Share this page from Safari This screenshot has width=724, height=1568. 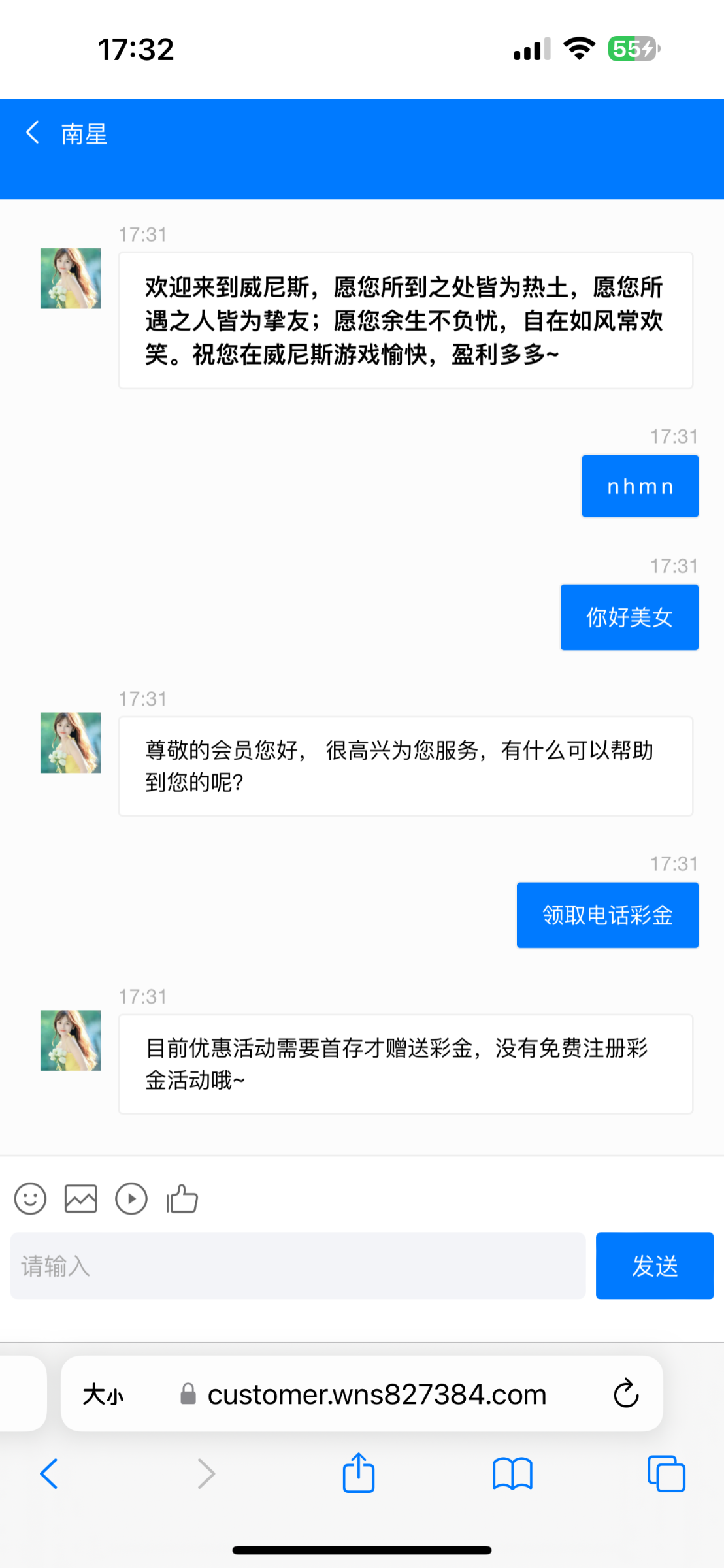[359, 1474]
